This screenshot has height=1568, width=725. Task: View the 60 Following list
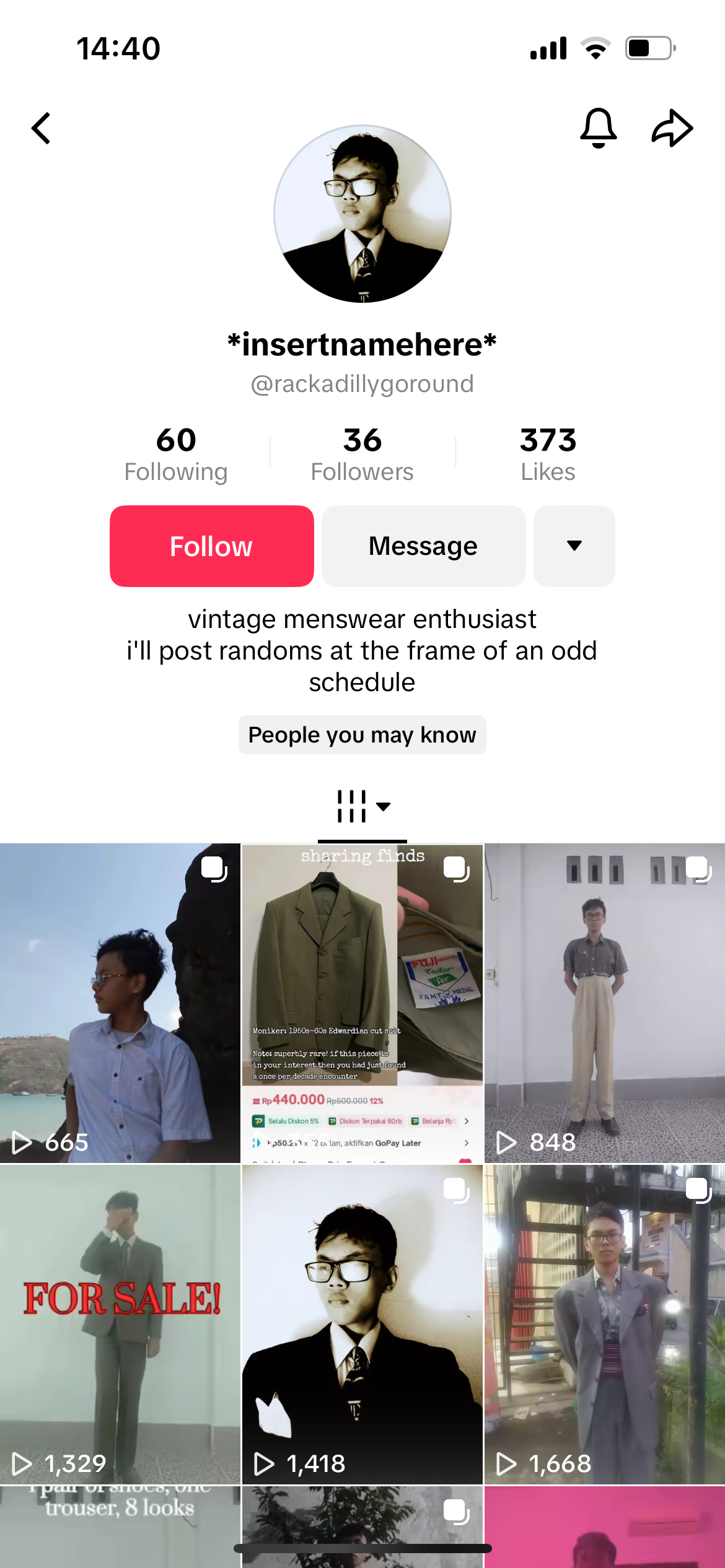click(176, 454)
